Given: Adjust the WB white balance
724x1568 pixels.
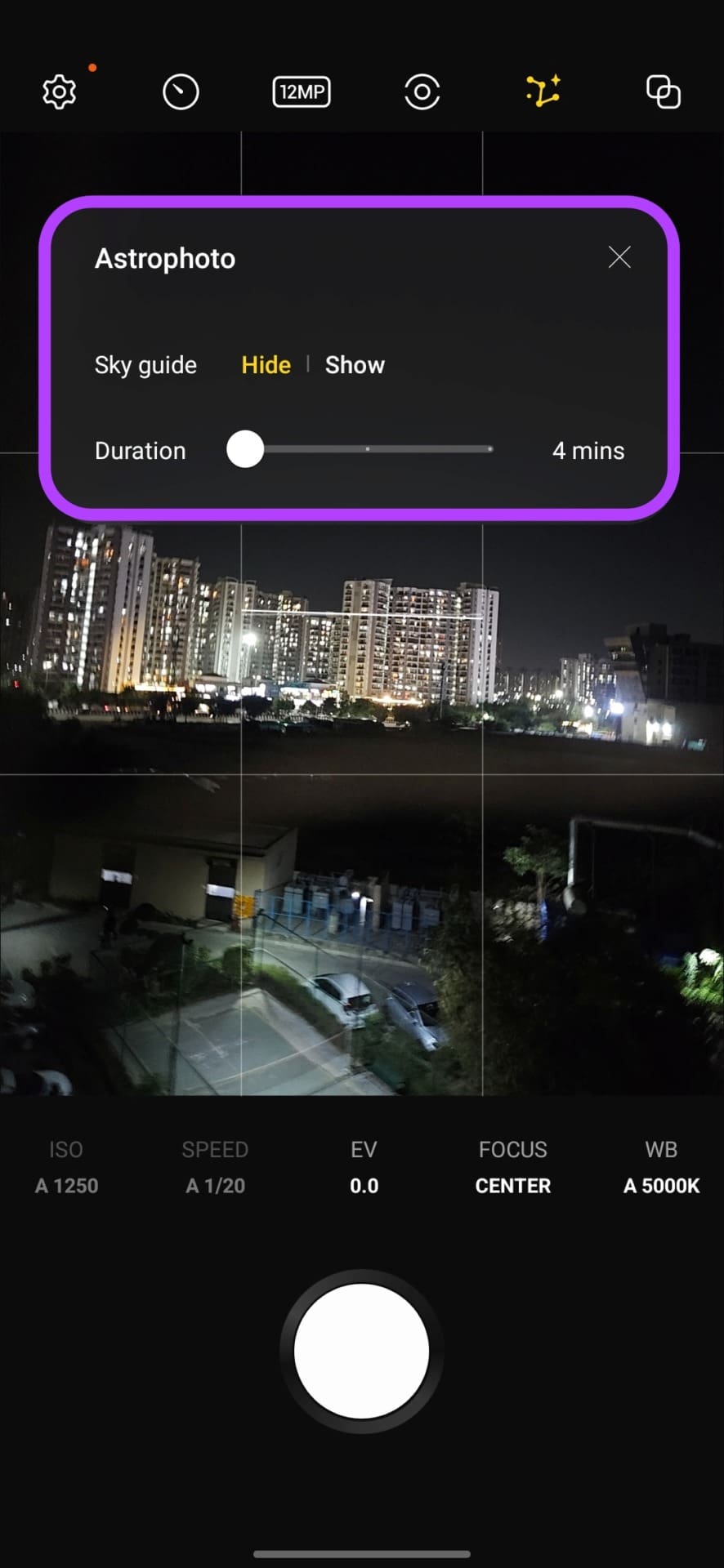Looking at the screenshot, I should click(x=661, y=1167).
